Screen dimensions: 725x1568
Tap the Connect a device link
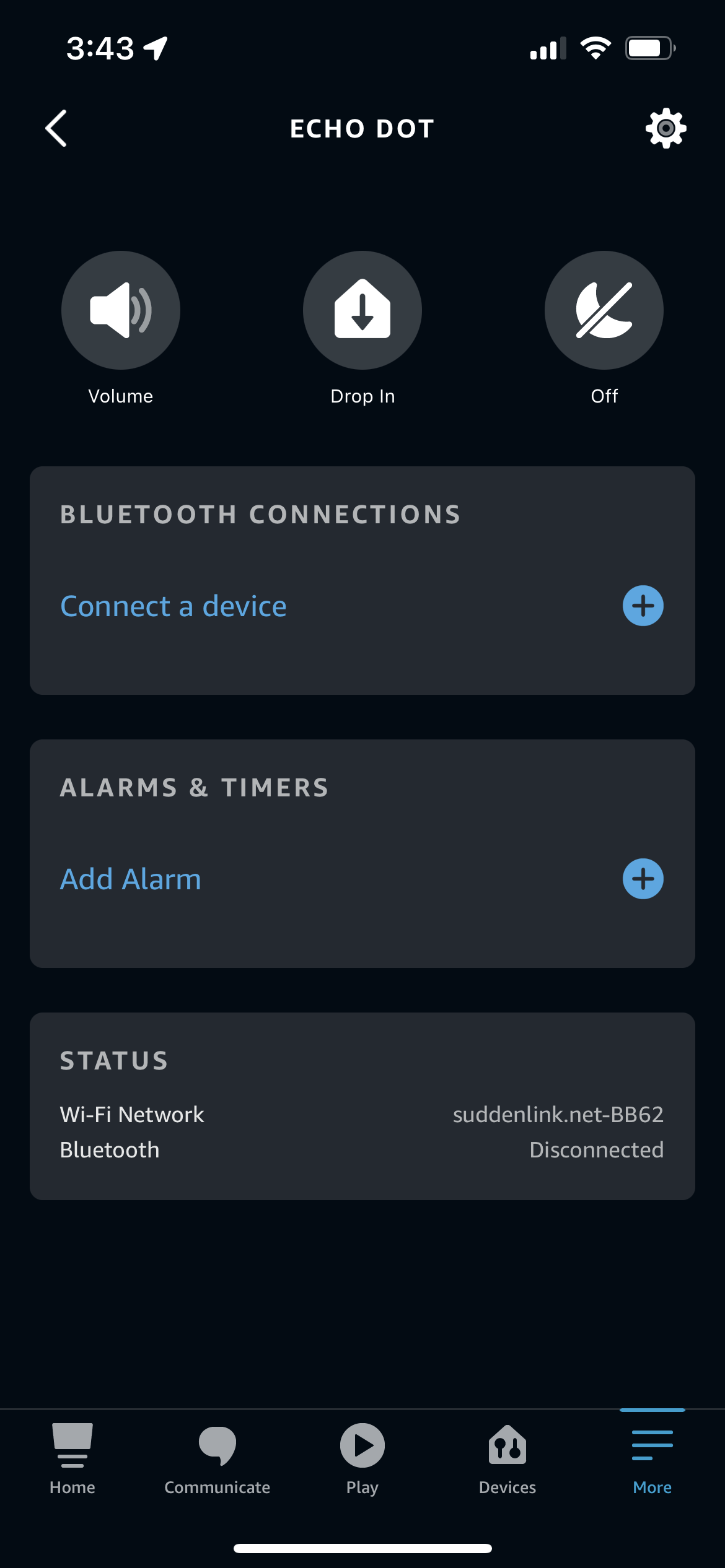coord(174,606)
